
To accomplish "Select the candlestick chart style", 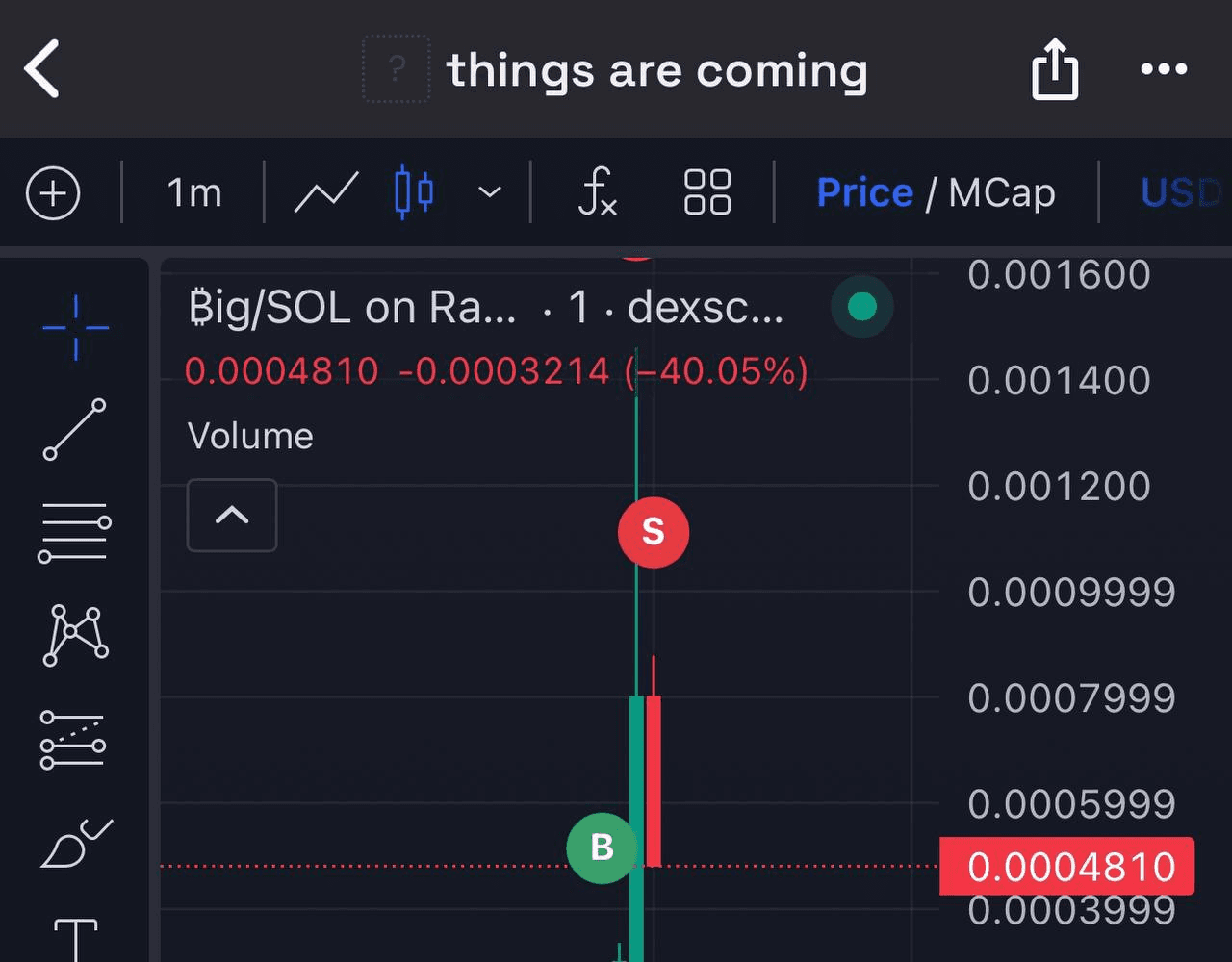I will [414, 191].
